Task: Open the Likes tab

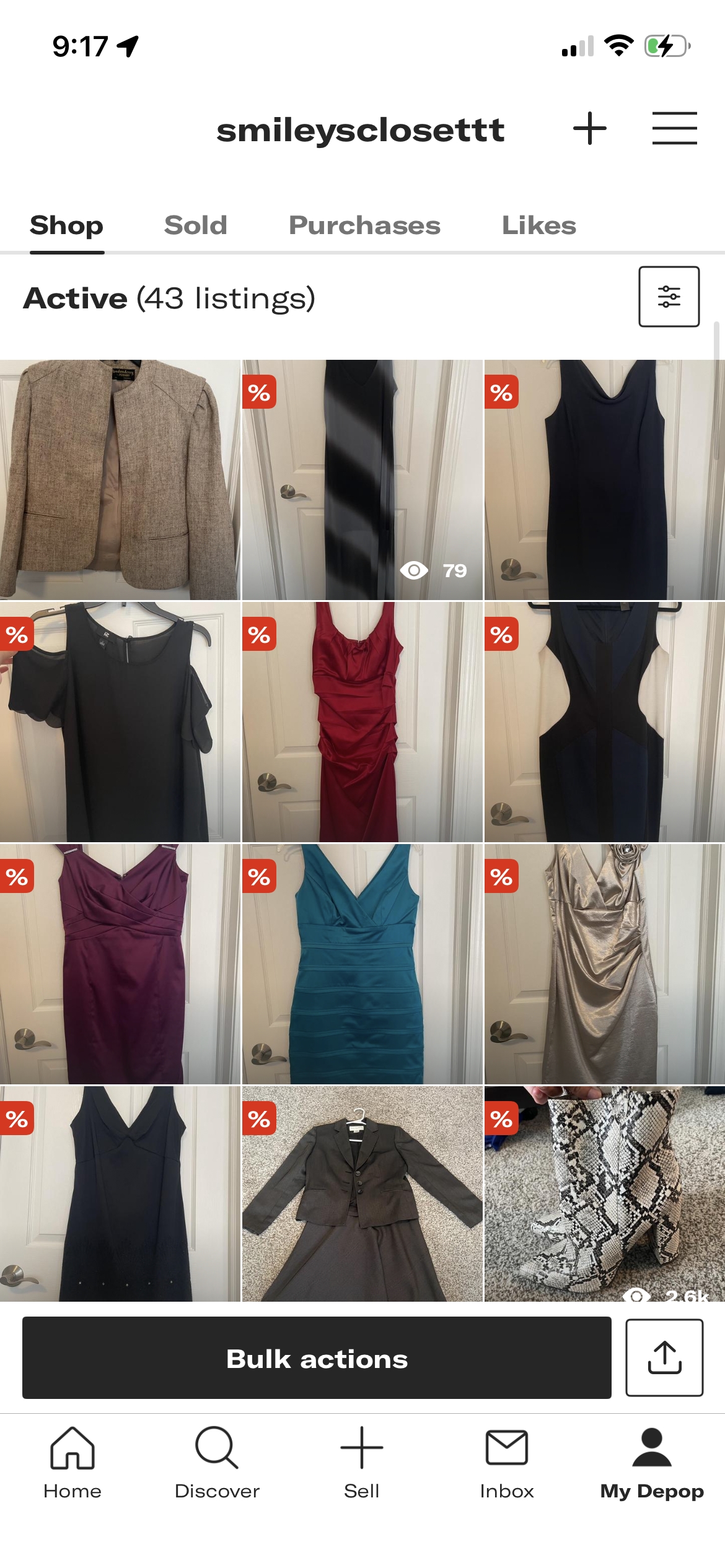Action: point(538,225)
